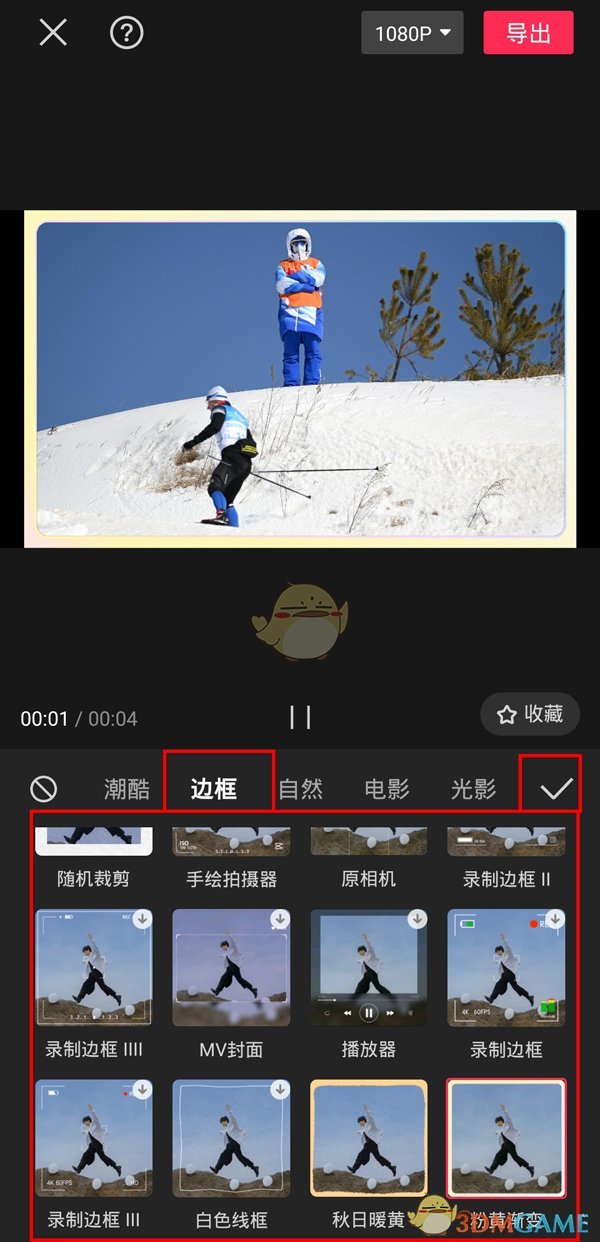600x1242 pixels.
Task: Close the editor with the X icon
Action: (x=53, y=33)
